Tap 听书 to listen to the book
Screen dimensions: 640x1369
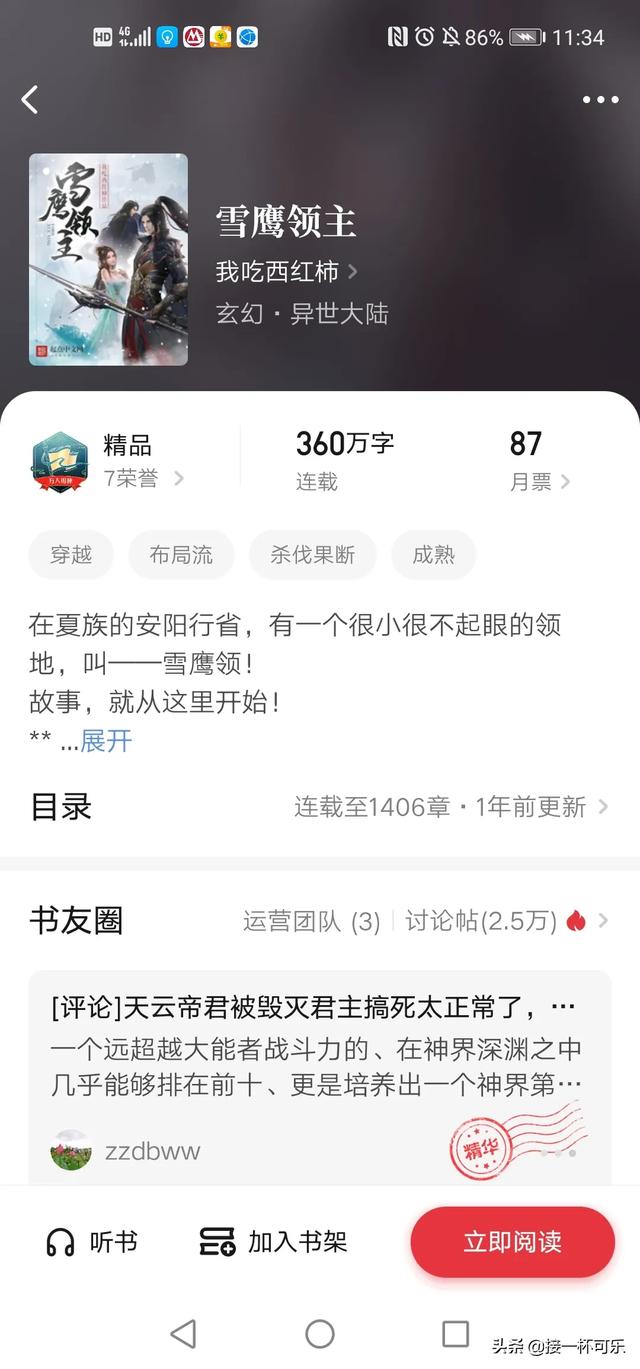tap(92, 1242)
